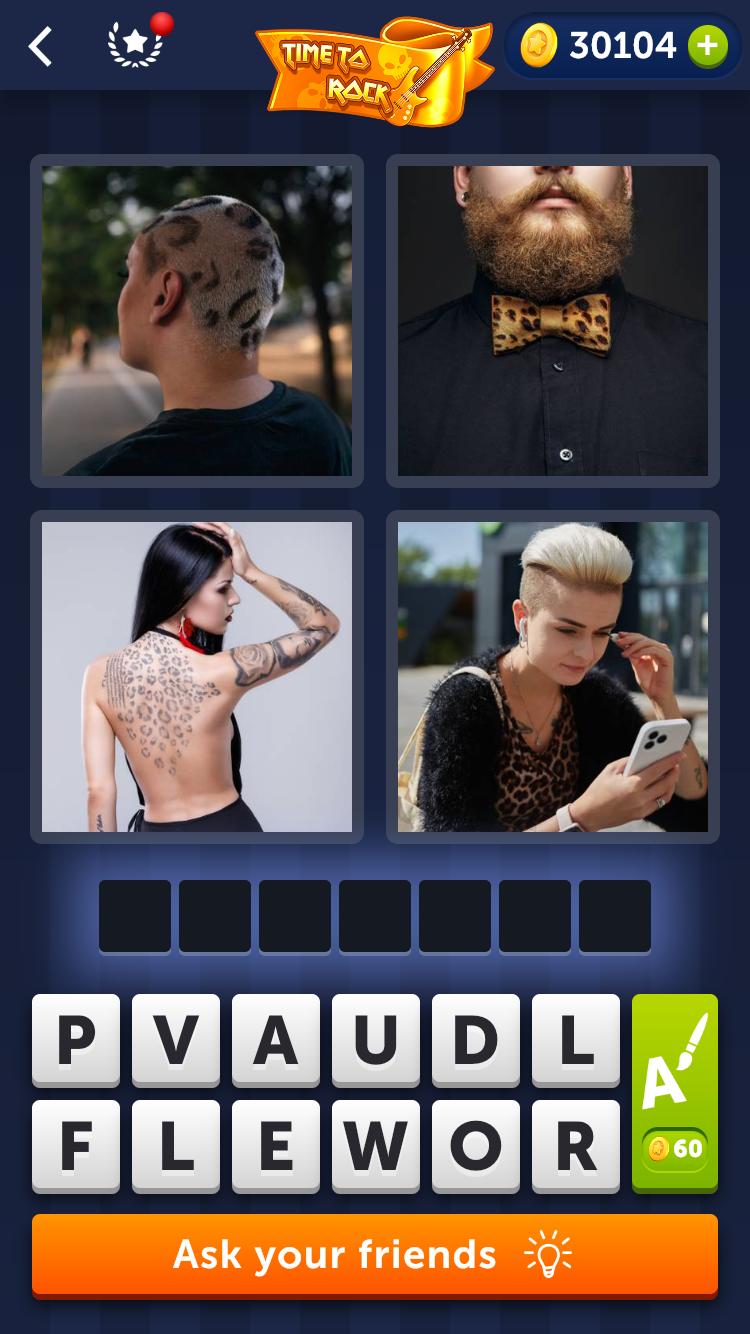Screen dimensions: 750x1334
Task: Enlarge the blonde woman with phone photo
Action: point(553,676)
